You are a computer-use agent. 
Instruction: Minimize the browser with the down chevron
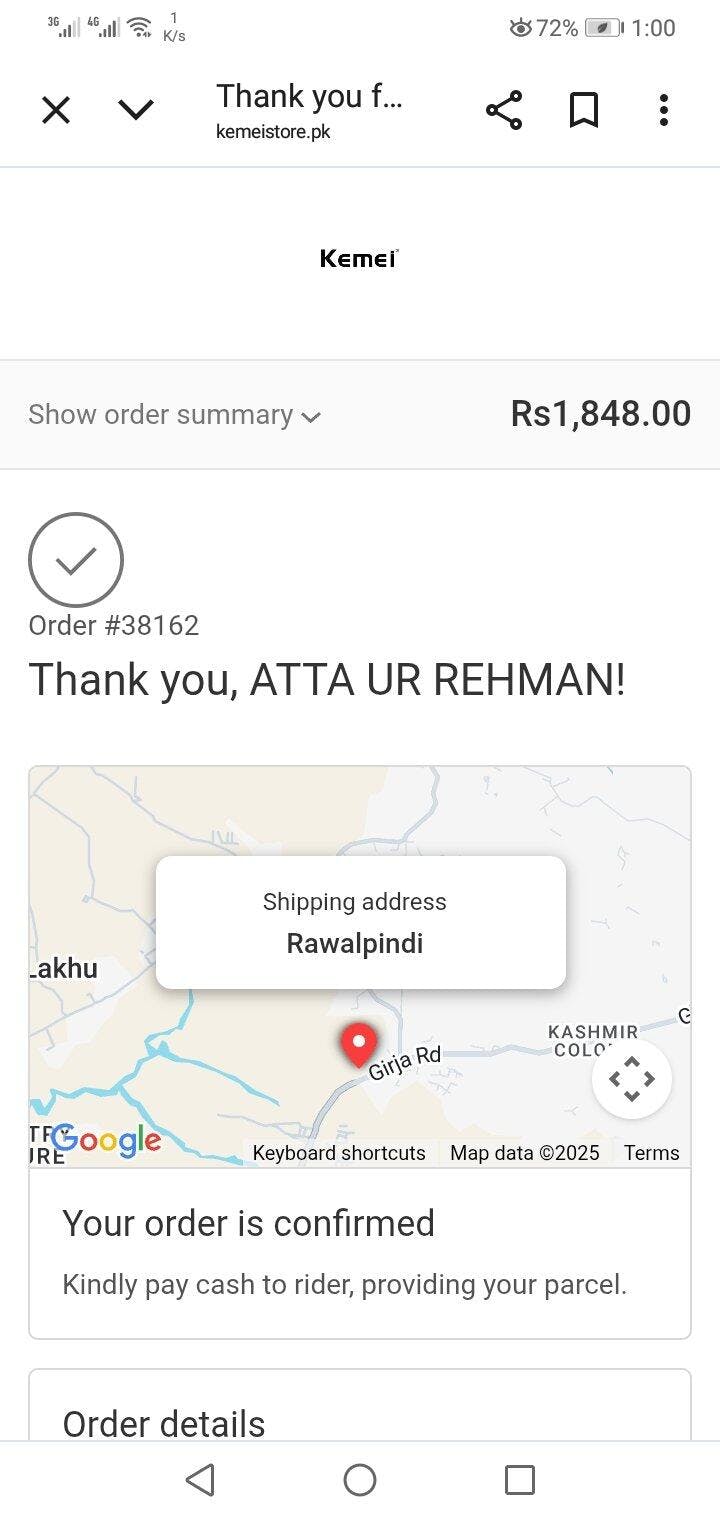pyautogui.click(x=136, y=110)
